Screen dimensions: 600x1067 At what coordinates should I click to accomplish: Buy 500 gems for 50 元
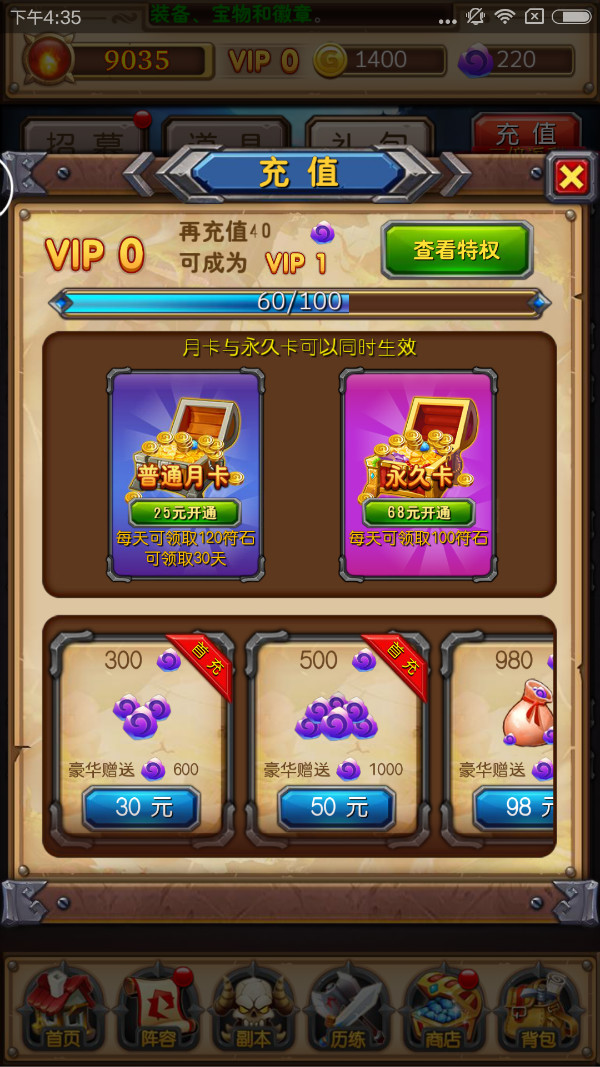point(337,807)
